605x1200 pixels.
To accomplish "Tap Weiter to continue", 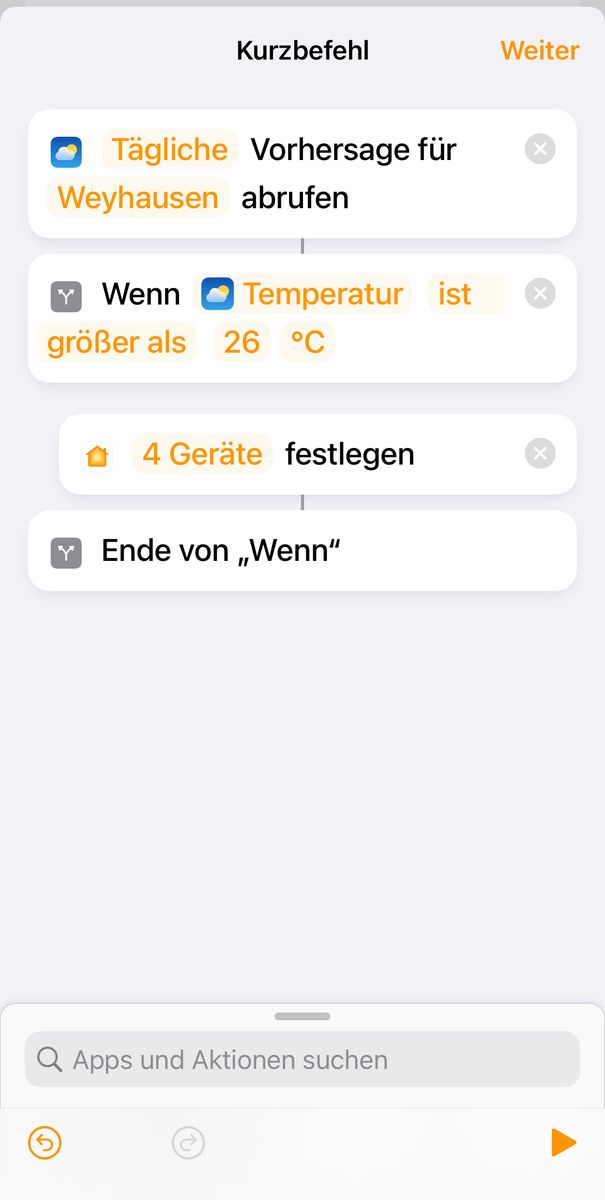I will point(539,51).
